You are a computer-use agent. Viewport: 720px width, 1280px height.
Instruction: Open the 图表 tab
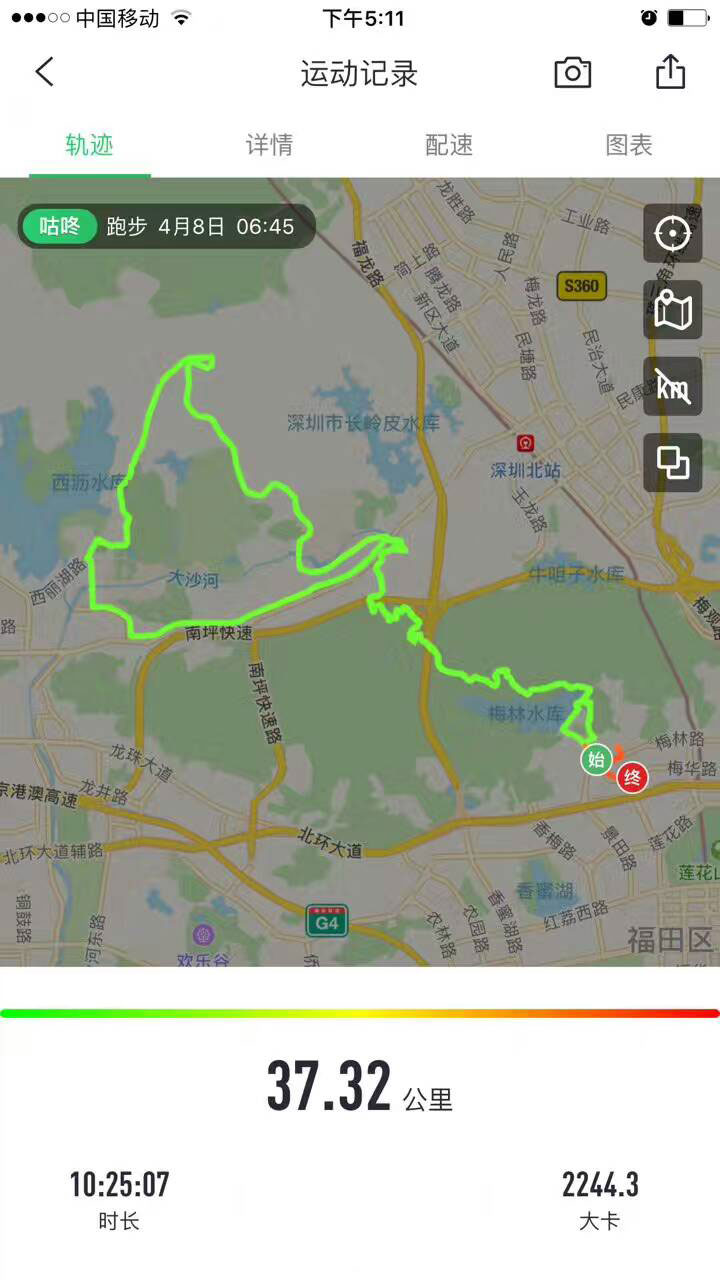(629, 145)
